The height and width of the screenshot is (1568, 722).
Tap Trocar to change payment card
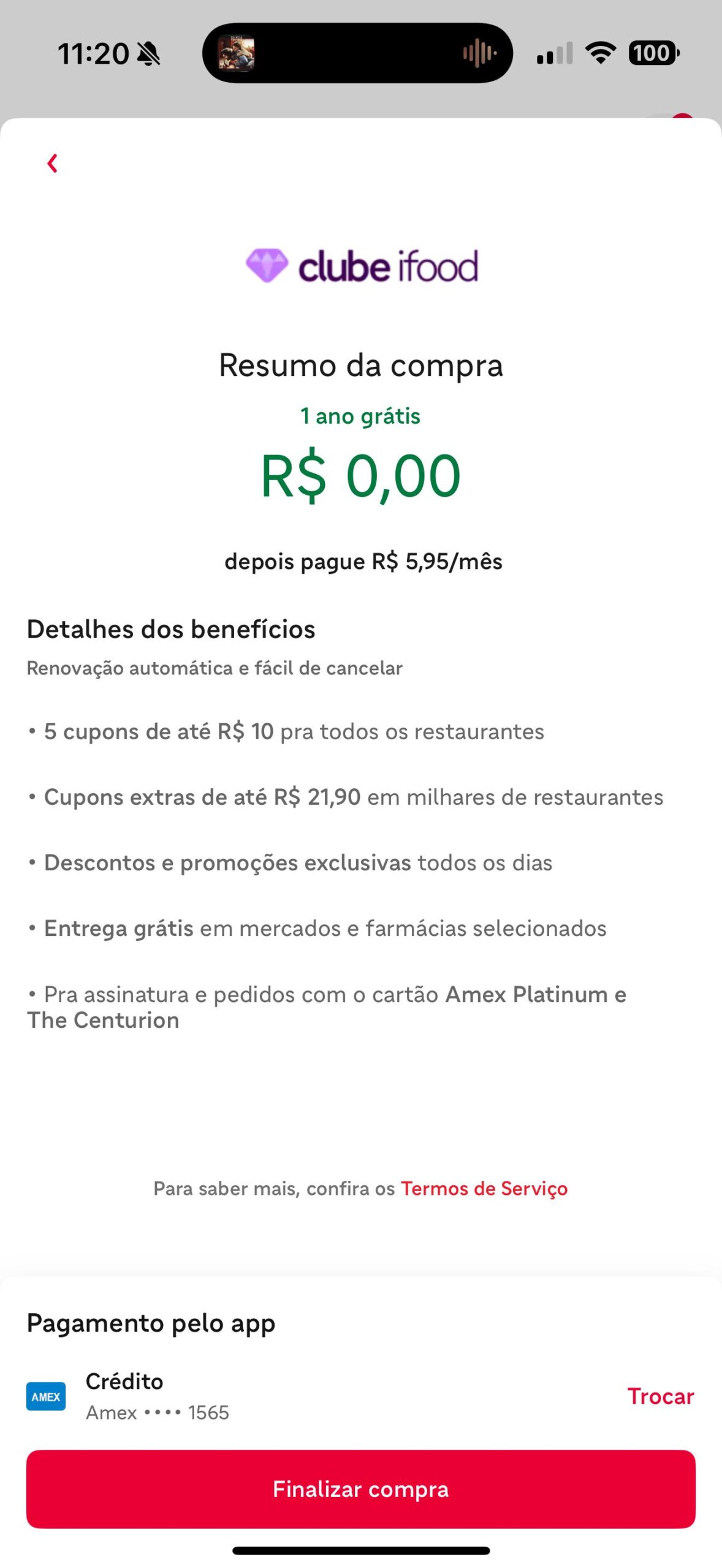click(x=660, y=1396)
